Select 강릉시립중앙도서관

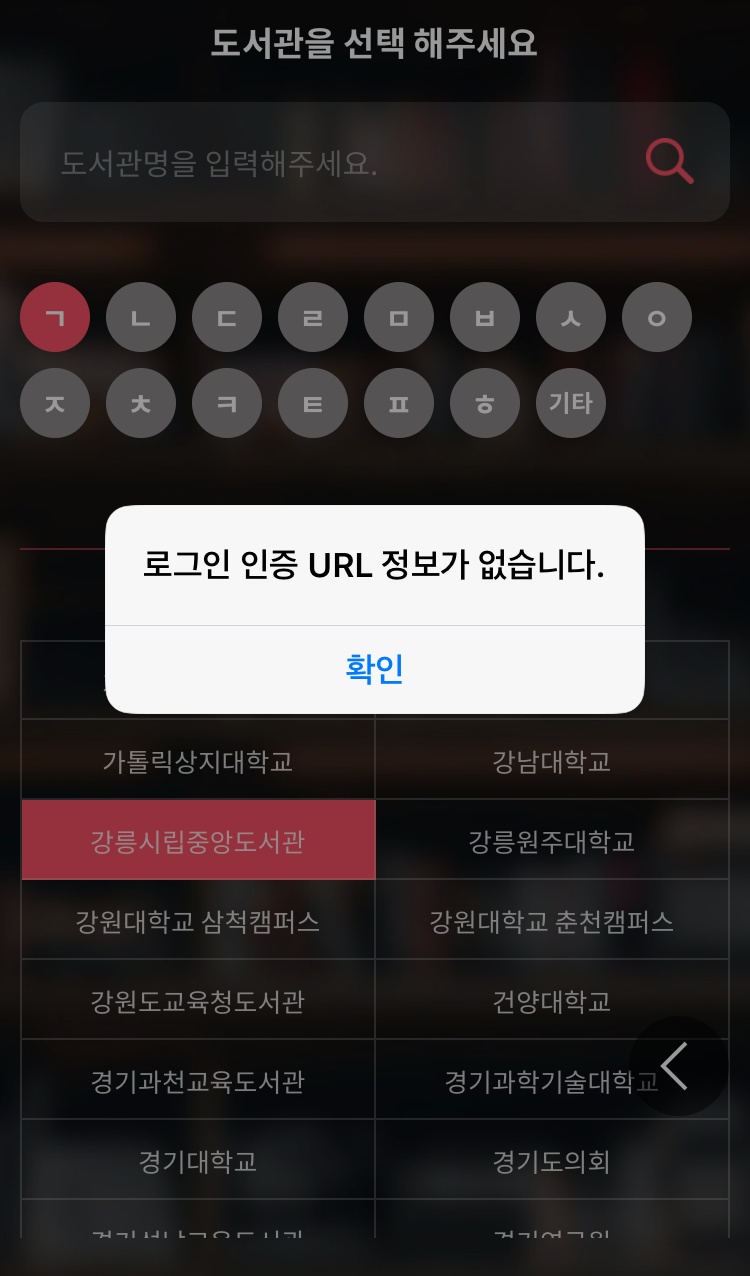[198, 841]
